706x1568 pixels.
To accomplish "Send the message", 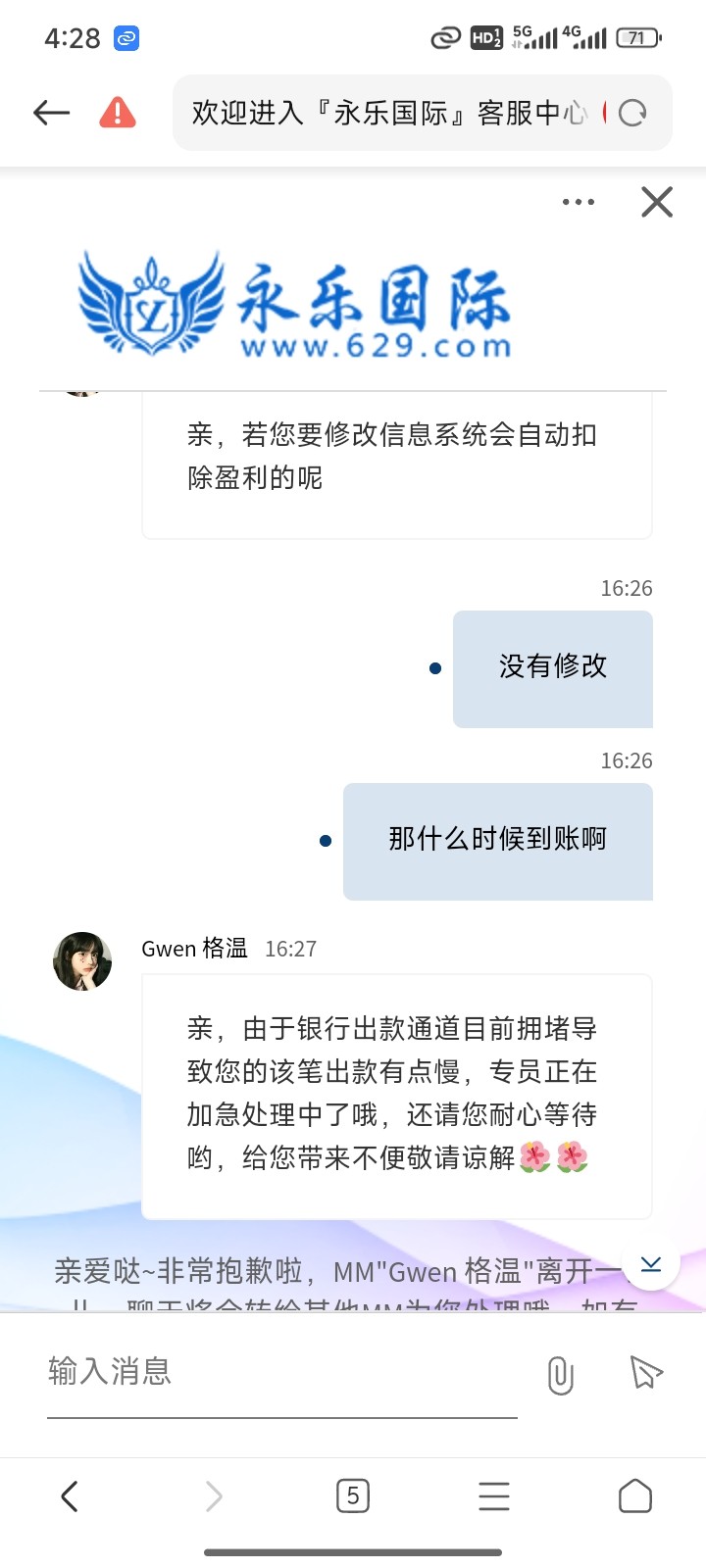I will tap(645, 1372).
